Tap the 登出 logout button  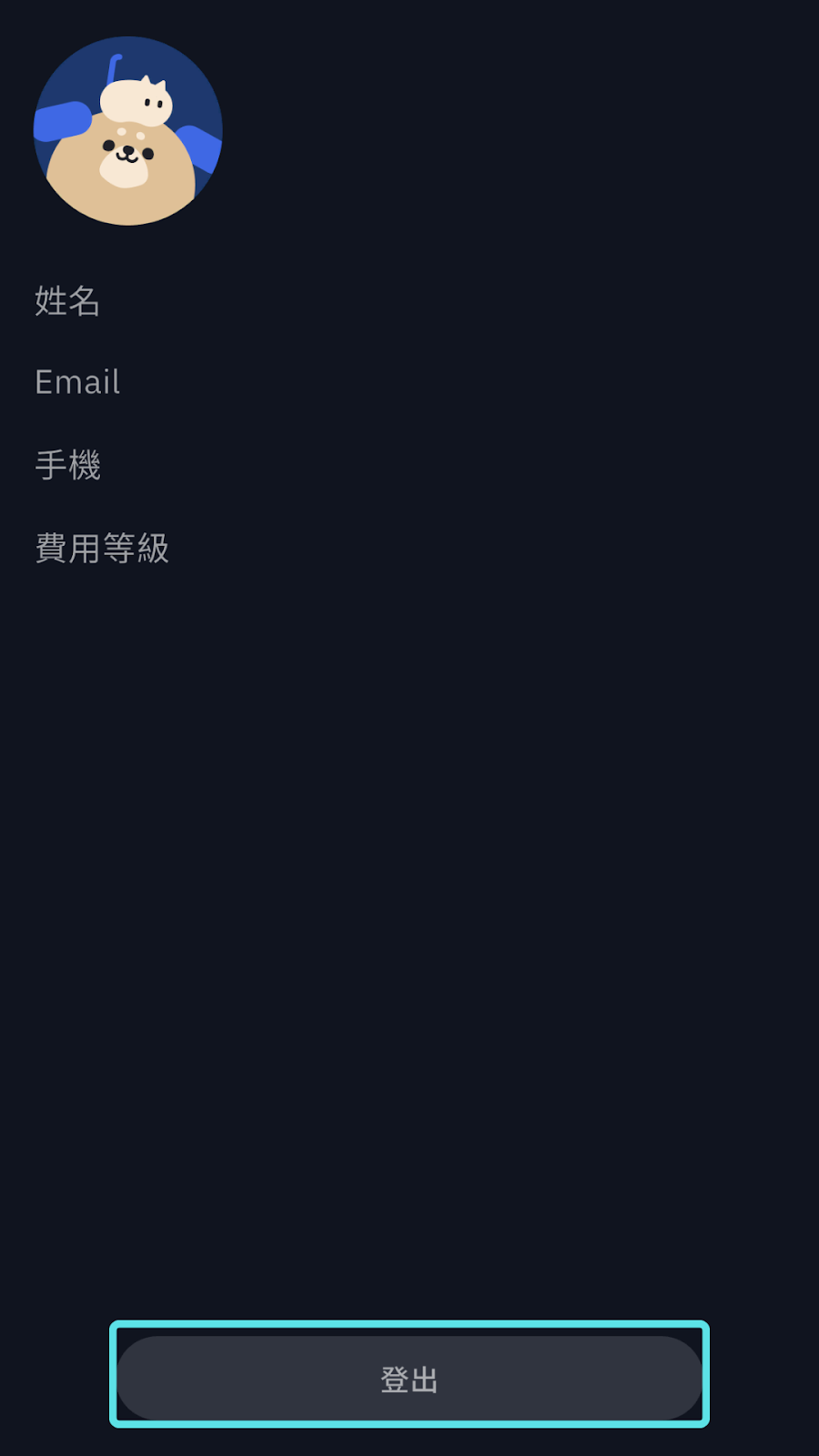[x=409, y=1378]
